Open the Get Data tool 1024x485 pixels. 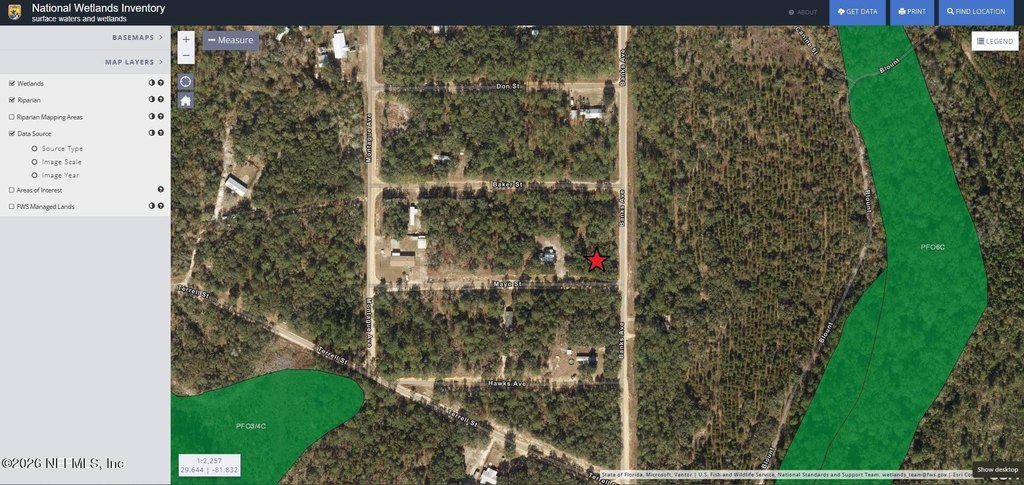[857, 12]
